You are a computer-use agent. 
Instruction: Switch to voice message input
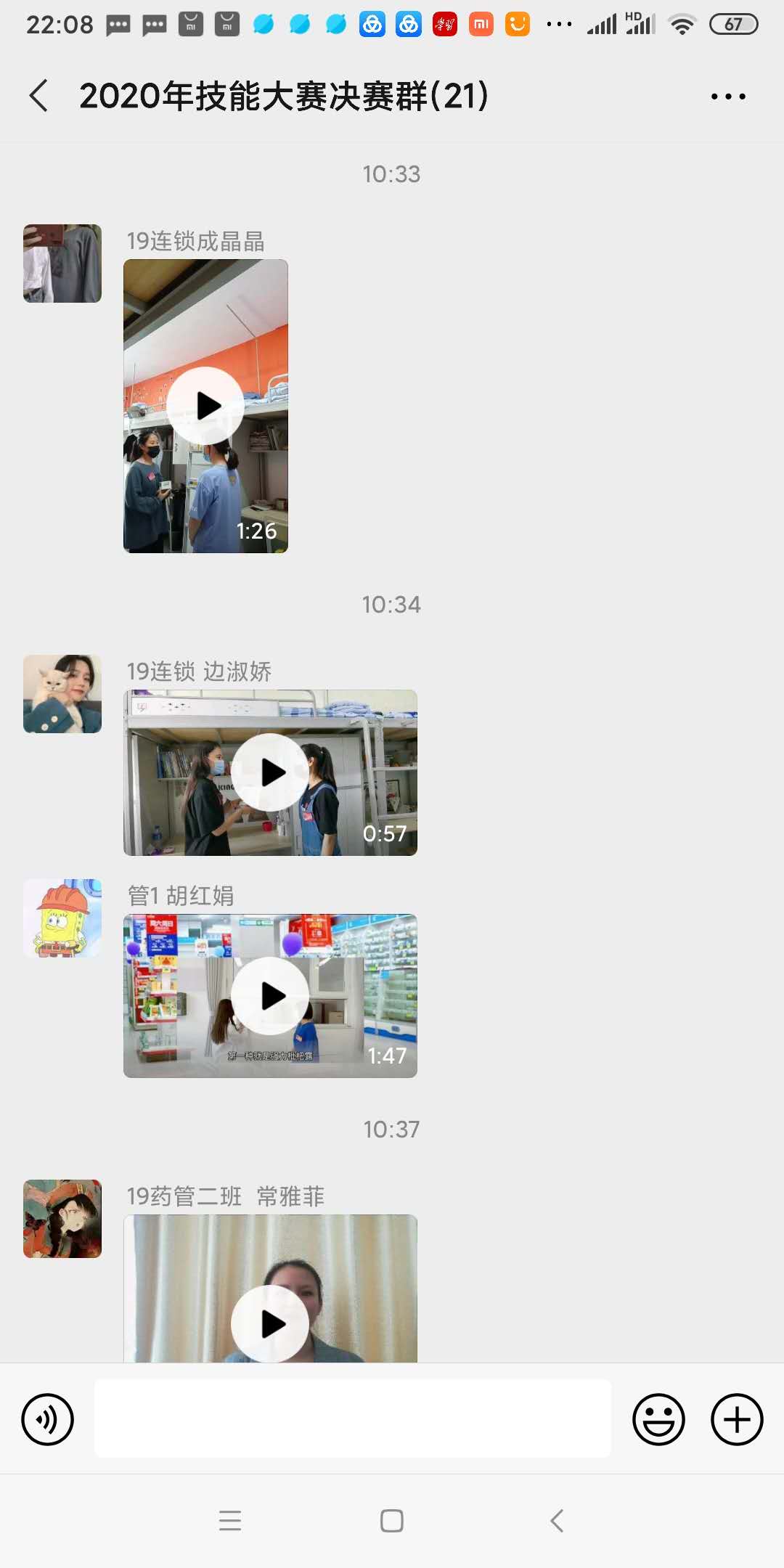[x=48, y=1419]
